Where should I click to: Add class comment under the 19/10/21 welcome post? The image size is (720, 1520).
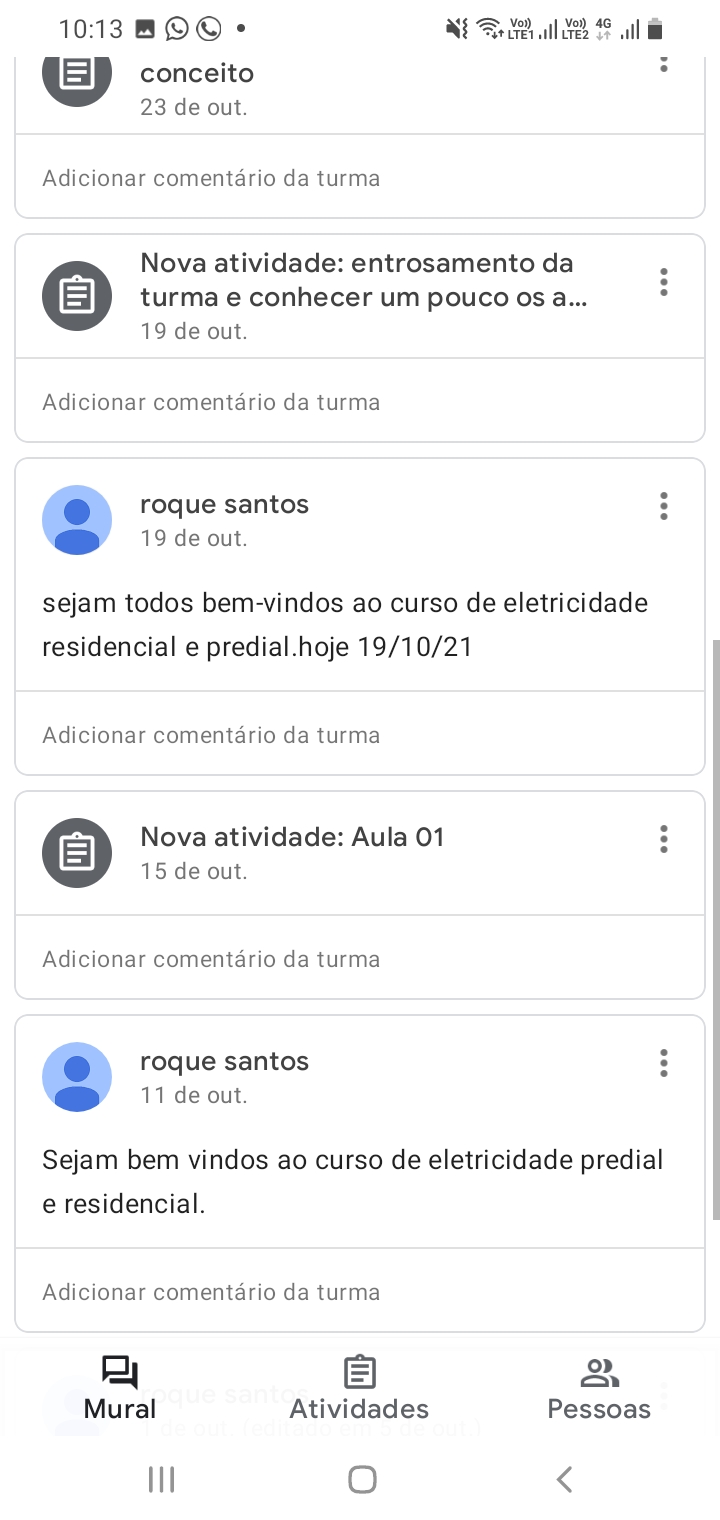click(360, 734)
